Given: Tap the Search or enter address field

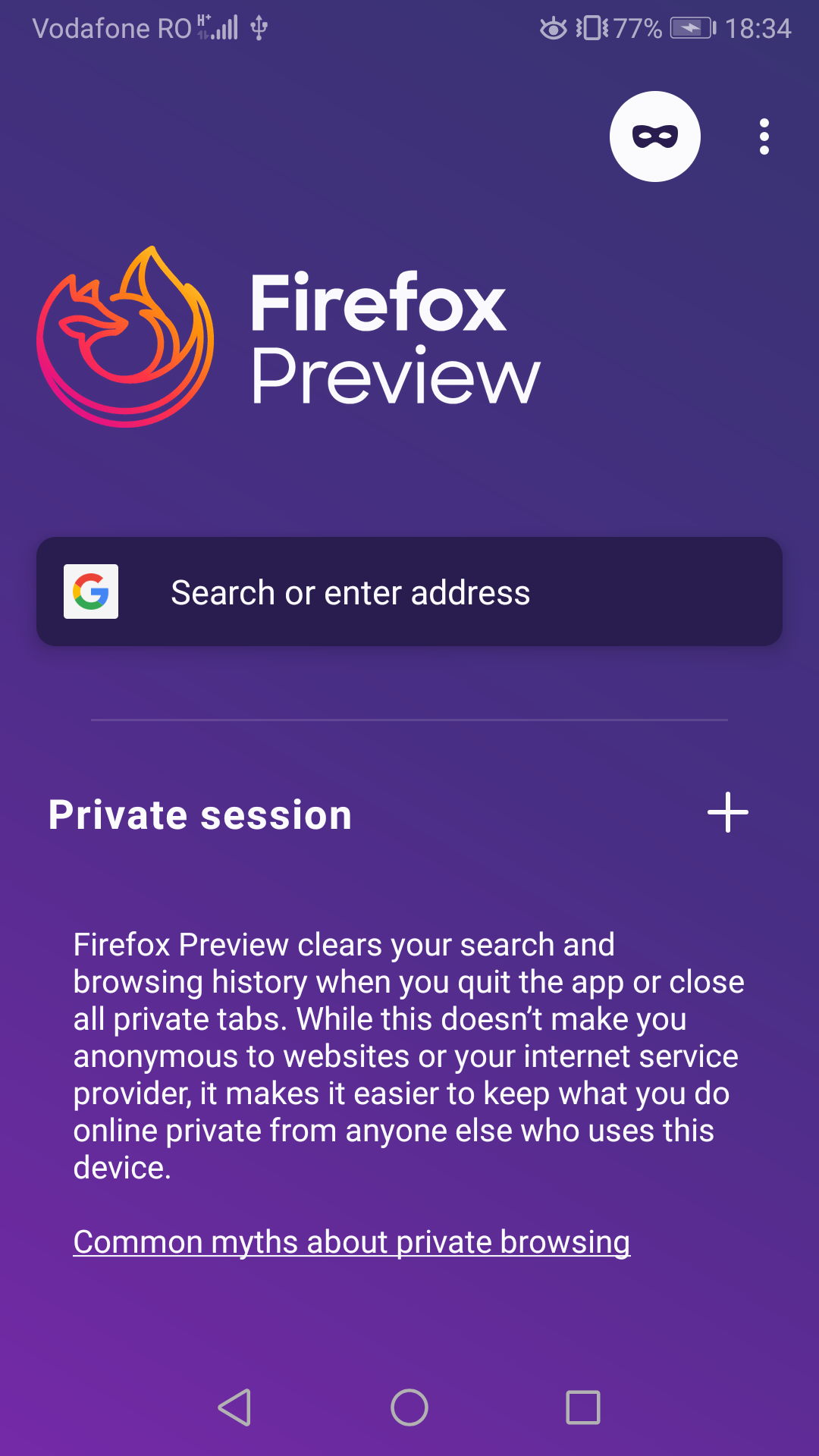Looking at the screenshot, I should coord(409,591).
